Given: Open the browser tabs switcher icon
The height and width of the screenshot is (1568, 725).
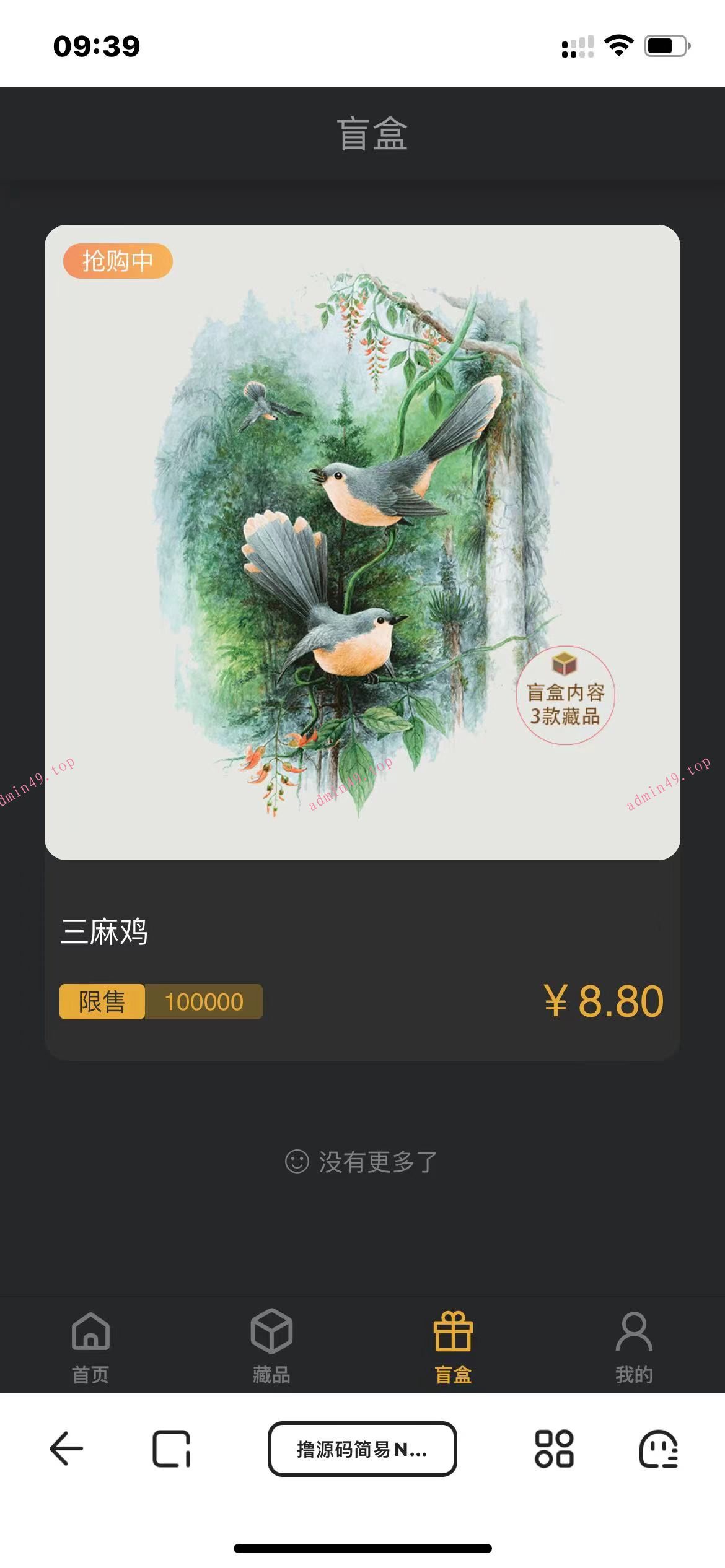Looking at the screenshot, I should click(x=171, y=1449).
